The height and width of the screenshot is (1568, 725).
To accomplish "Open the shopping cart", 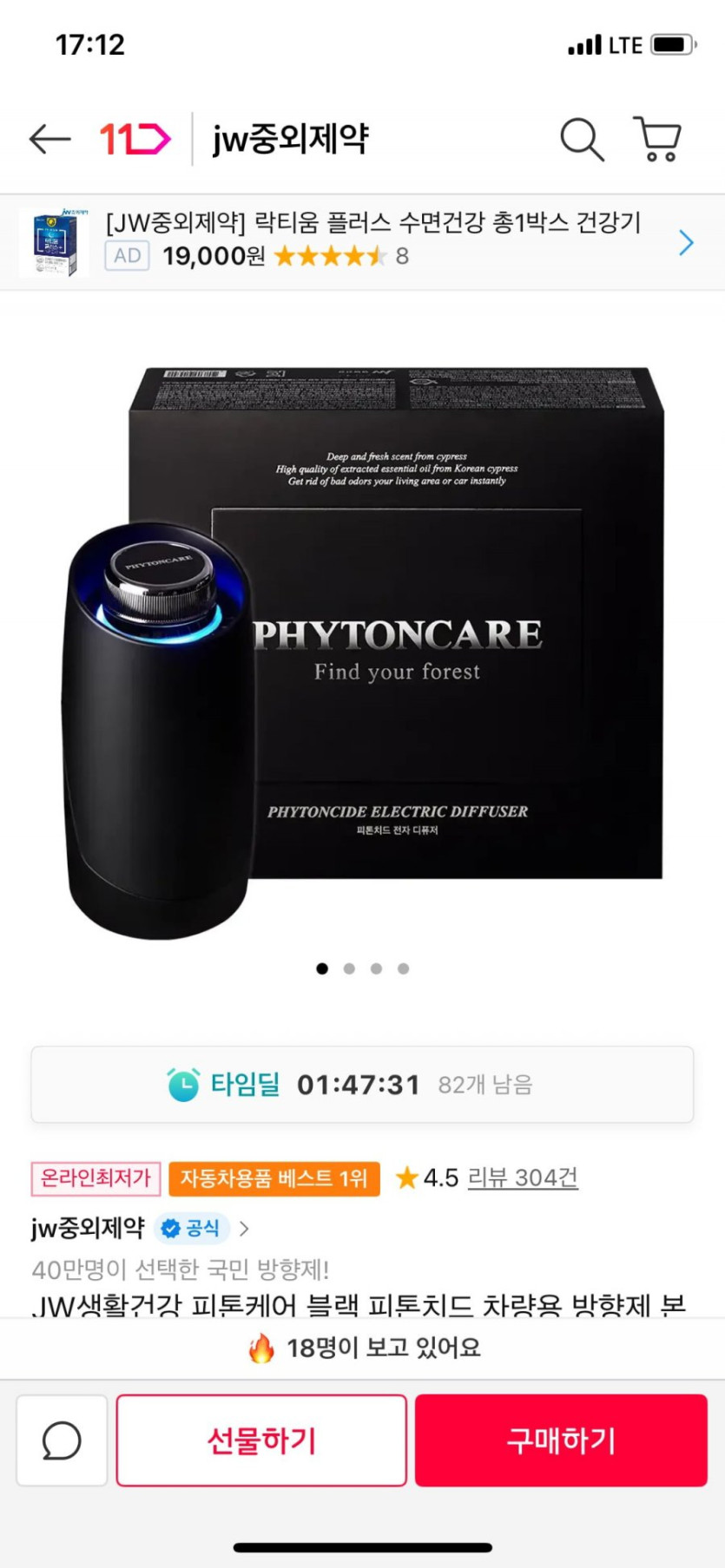I will point(657,139).
